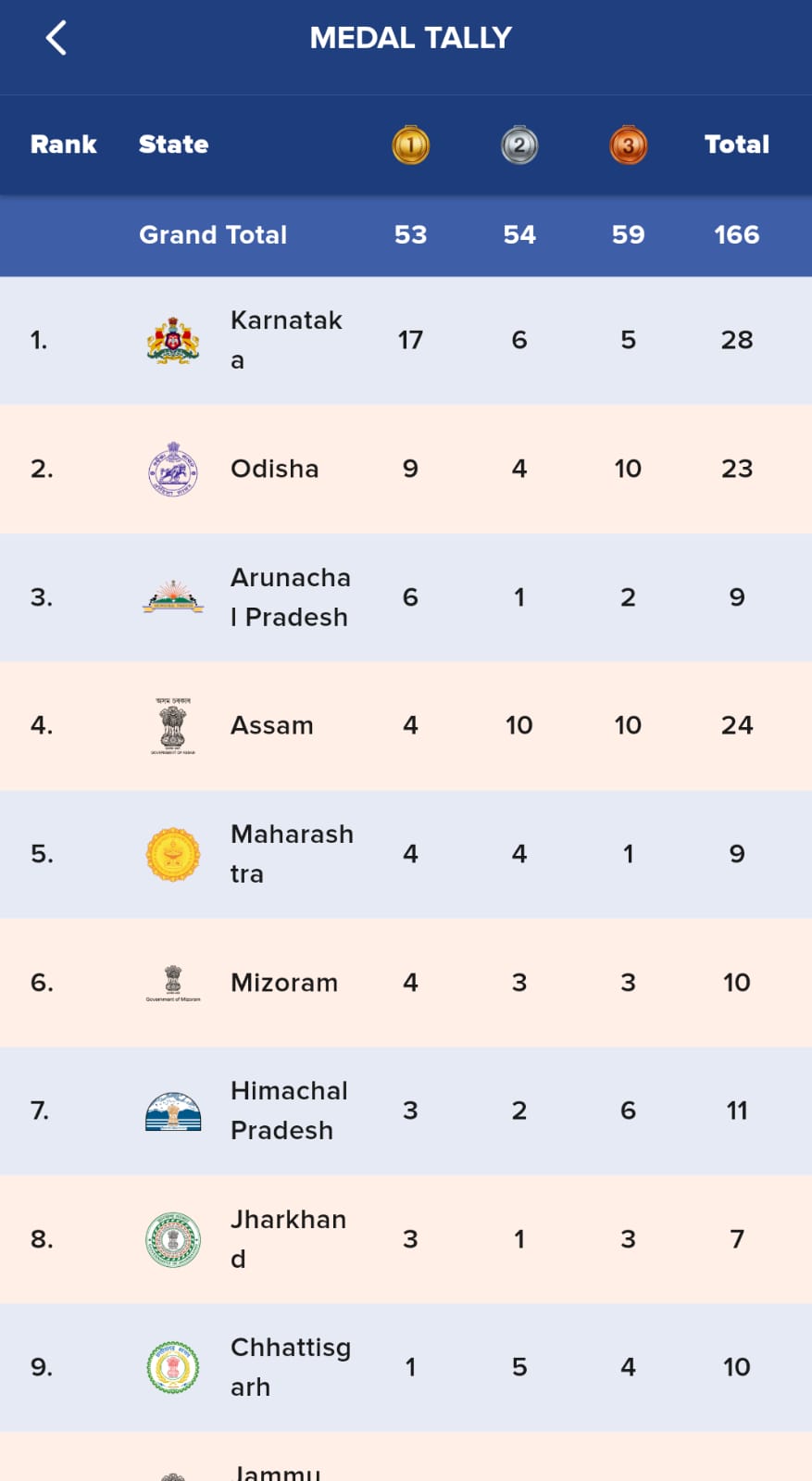Tap the Maharashtra state emblem
Screen dimensions: 812x1481
point(172,854)
